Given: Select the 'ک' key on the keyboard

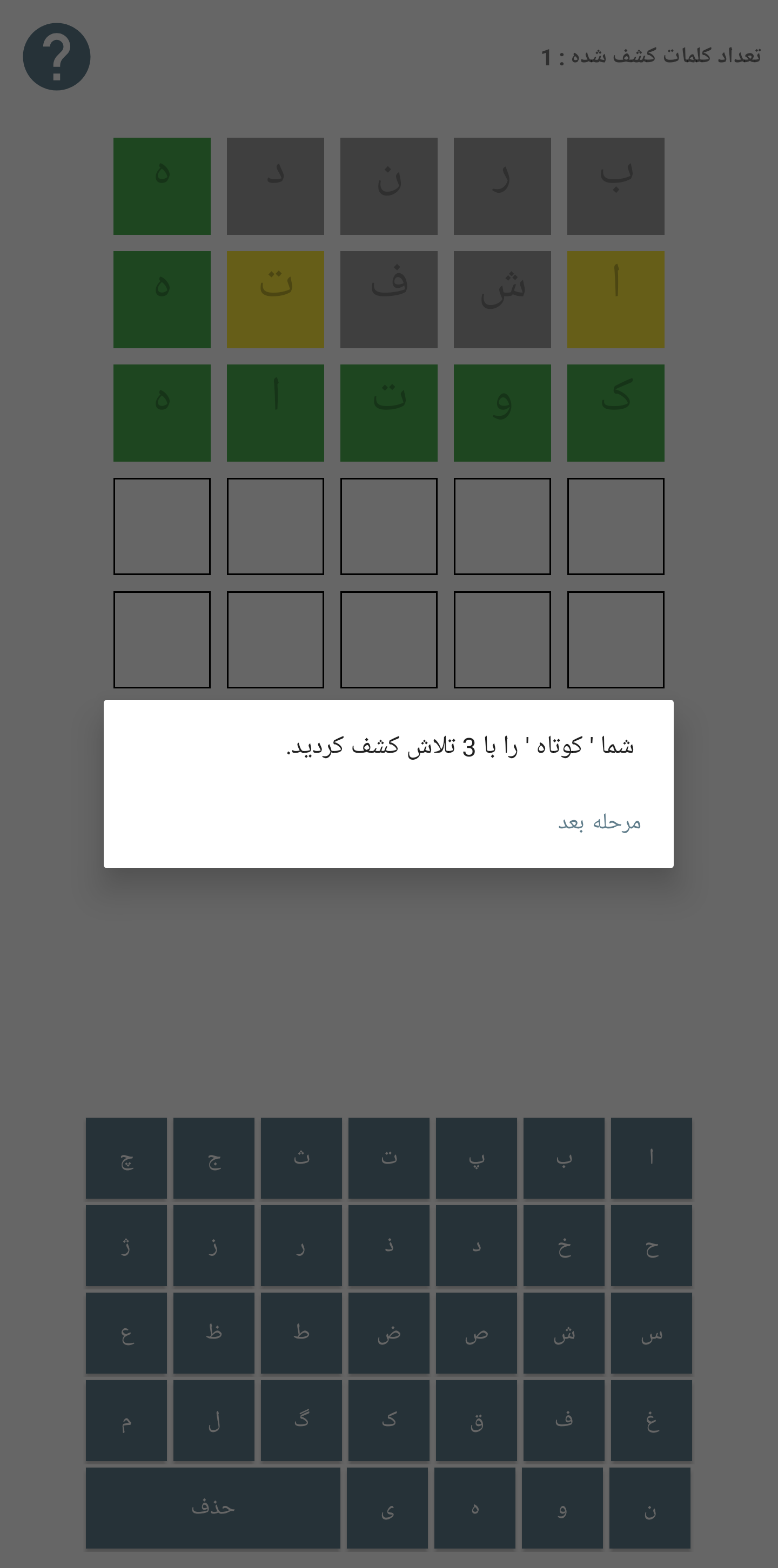Looking at the screenshot, I should pyautogui.click(x=388, y=1420).
